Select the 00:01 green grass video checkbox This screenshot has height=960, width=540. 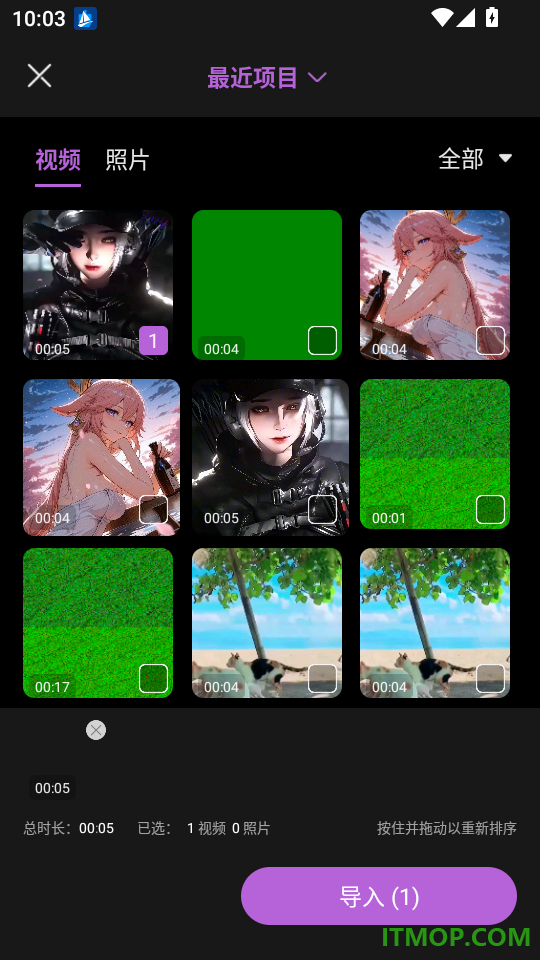pos(490,509)
